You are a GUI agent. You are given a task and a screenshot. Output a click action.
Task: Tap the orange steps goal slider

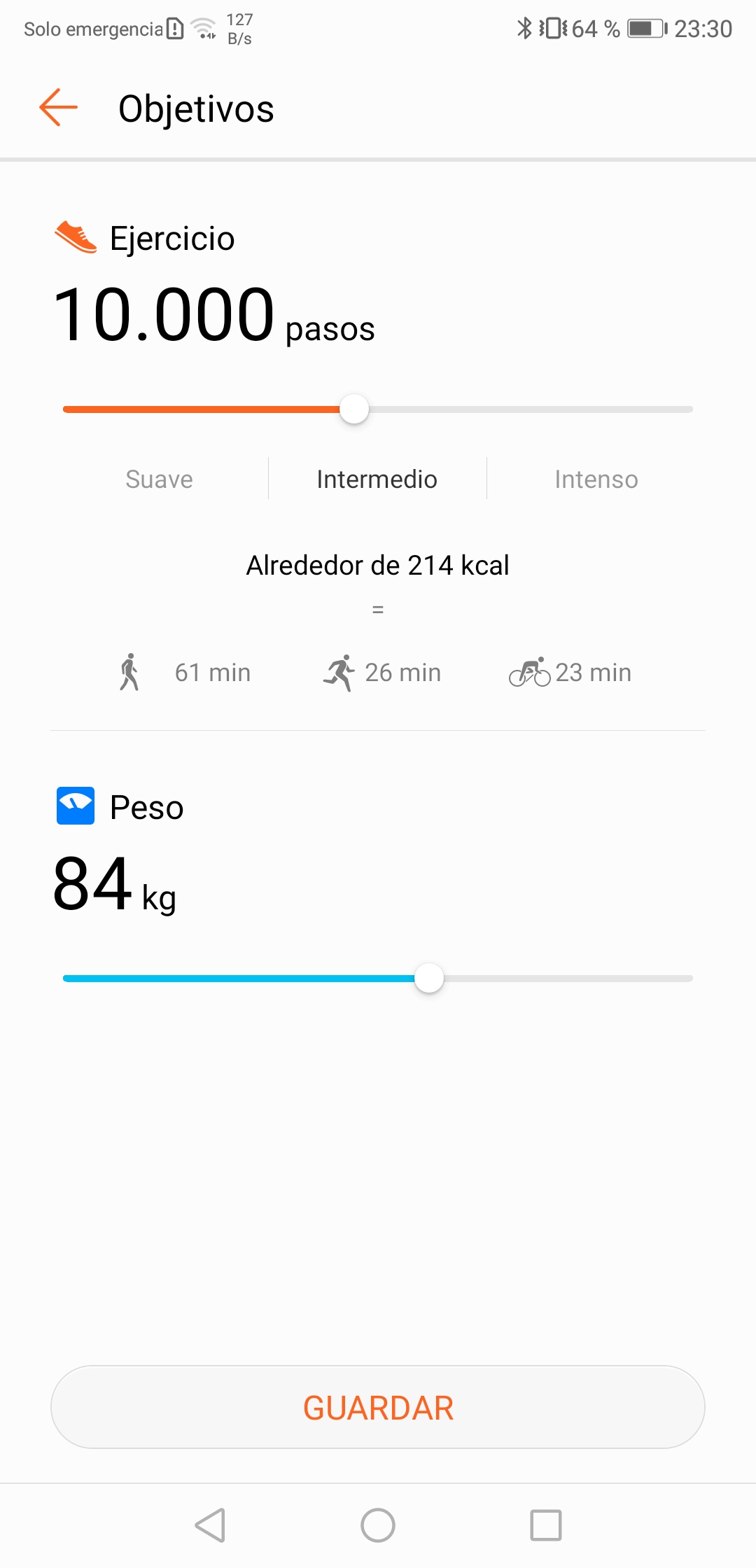[378, 409]
